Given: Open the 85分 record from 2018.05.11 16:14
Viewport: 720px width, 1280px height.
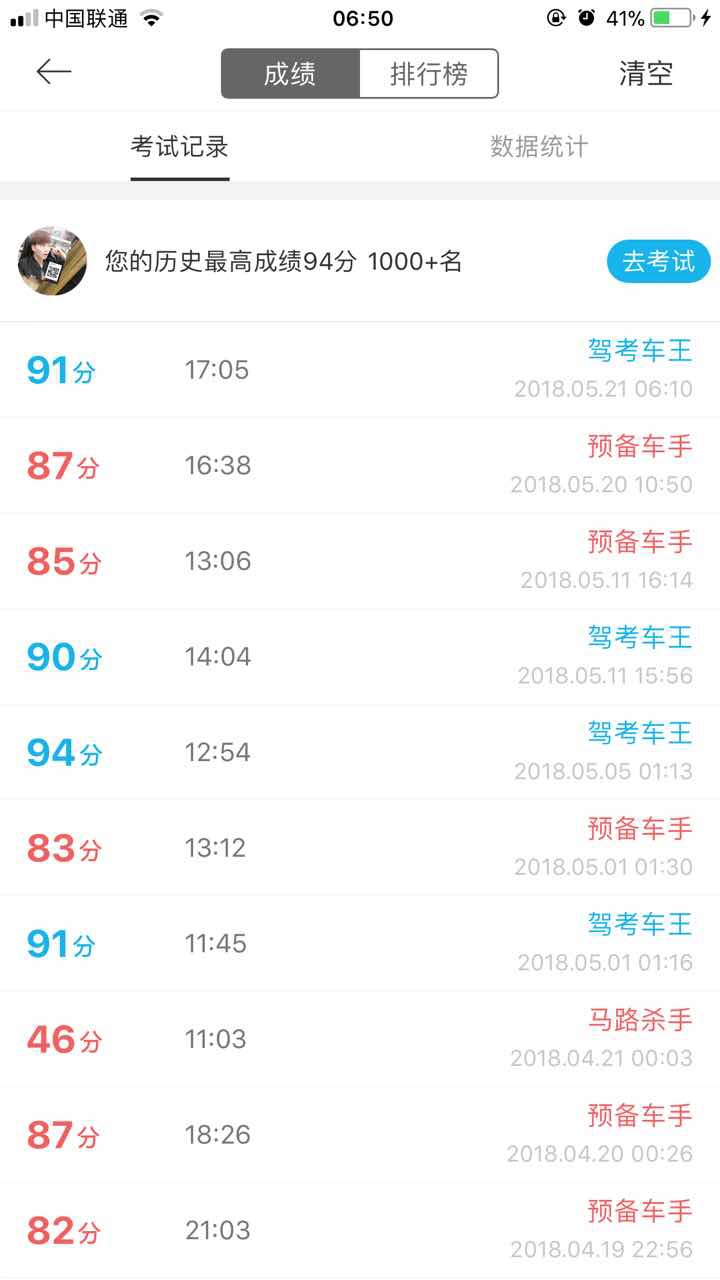Looking at the screenshot, I should tap(360, 561).
